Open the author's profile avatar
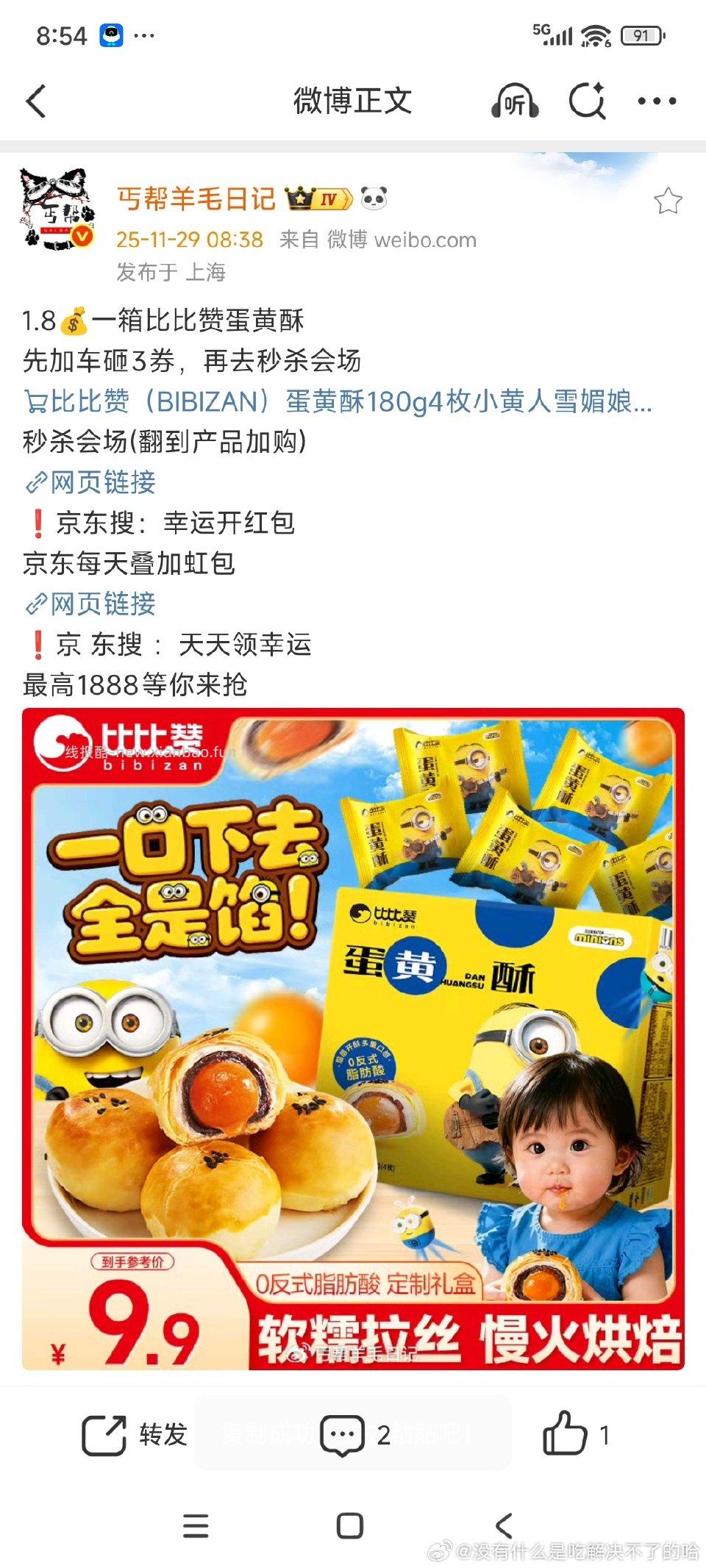 point(57,210)
